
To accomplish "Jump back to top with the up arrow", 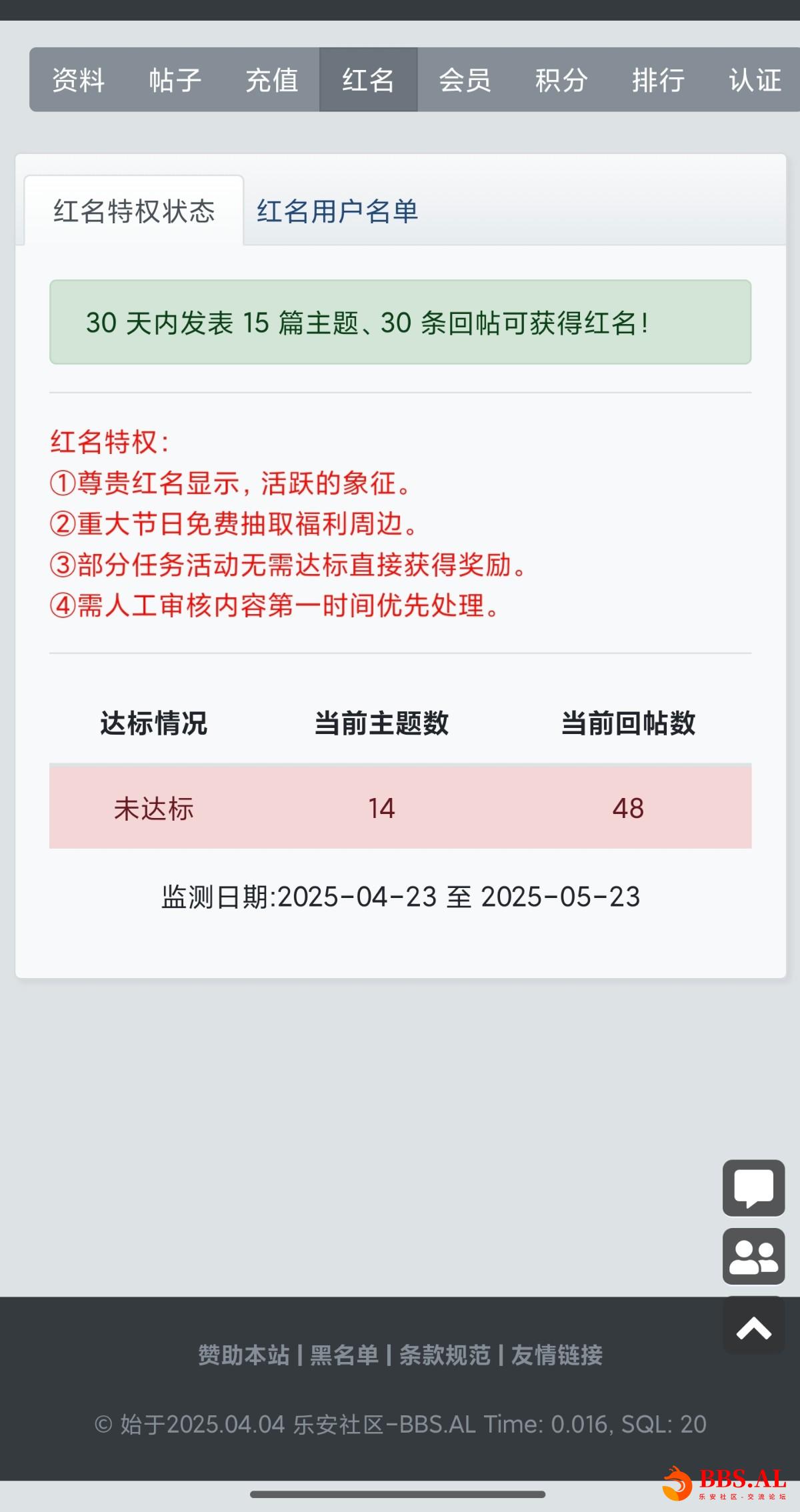I will (753, 1325).
